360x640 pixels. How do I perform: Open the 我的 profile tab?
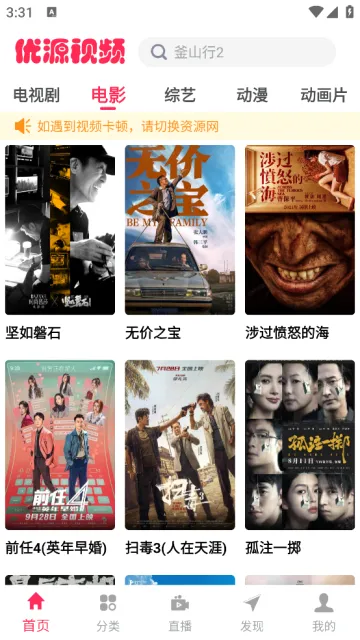(x=324, y=612)
